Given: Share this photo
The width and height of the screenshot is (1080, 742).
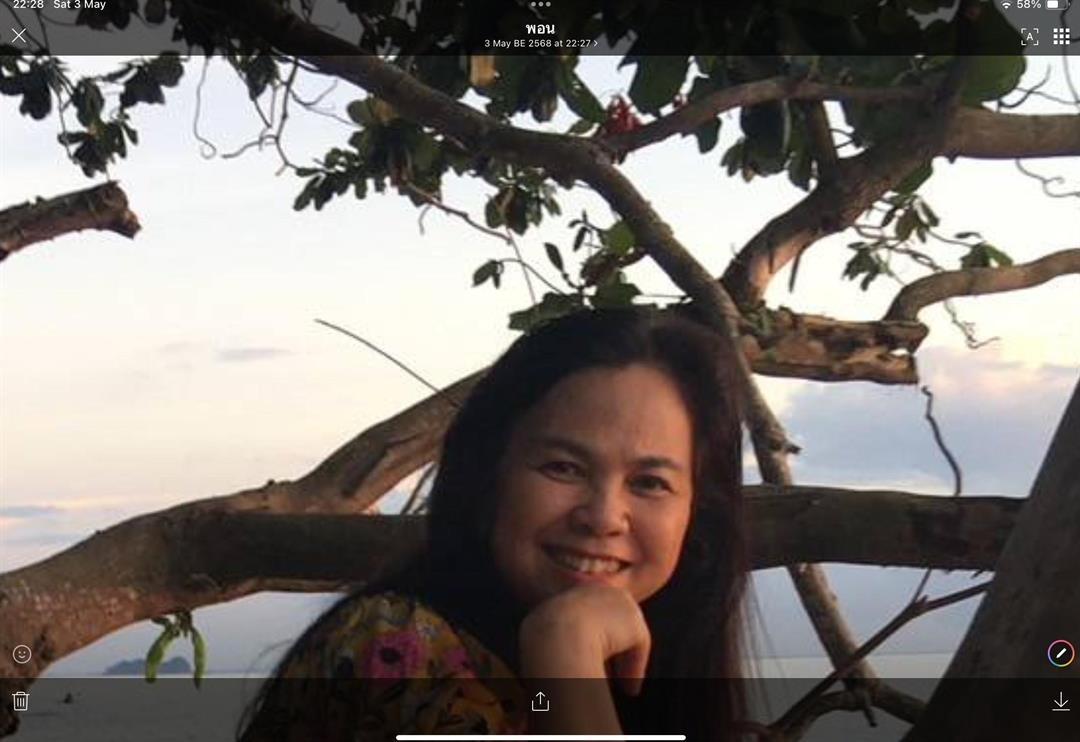Looking at the screenshot, I should click(x=540, y=701).
